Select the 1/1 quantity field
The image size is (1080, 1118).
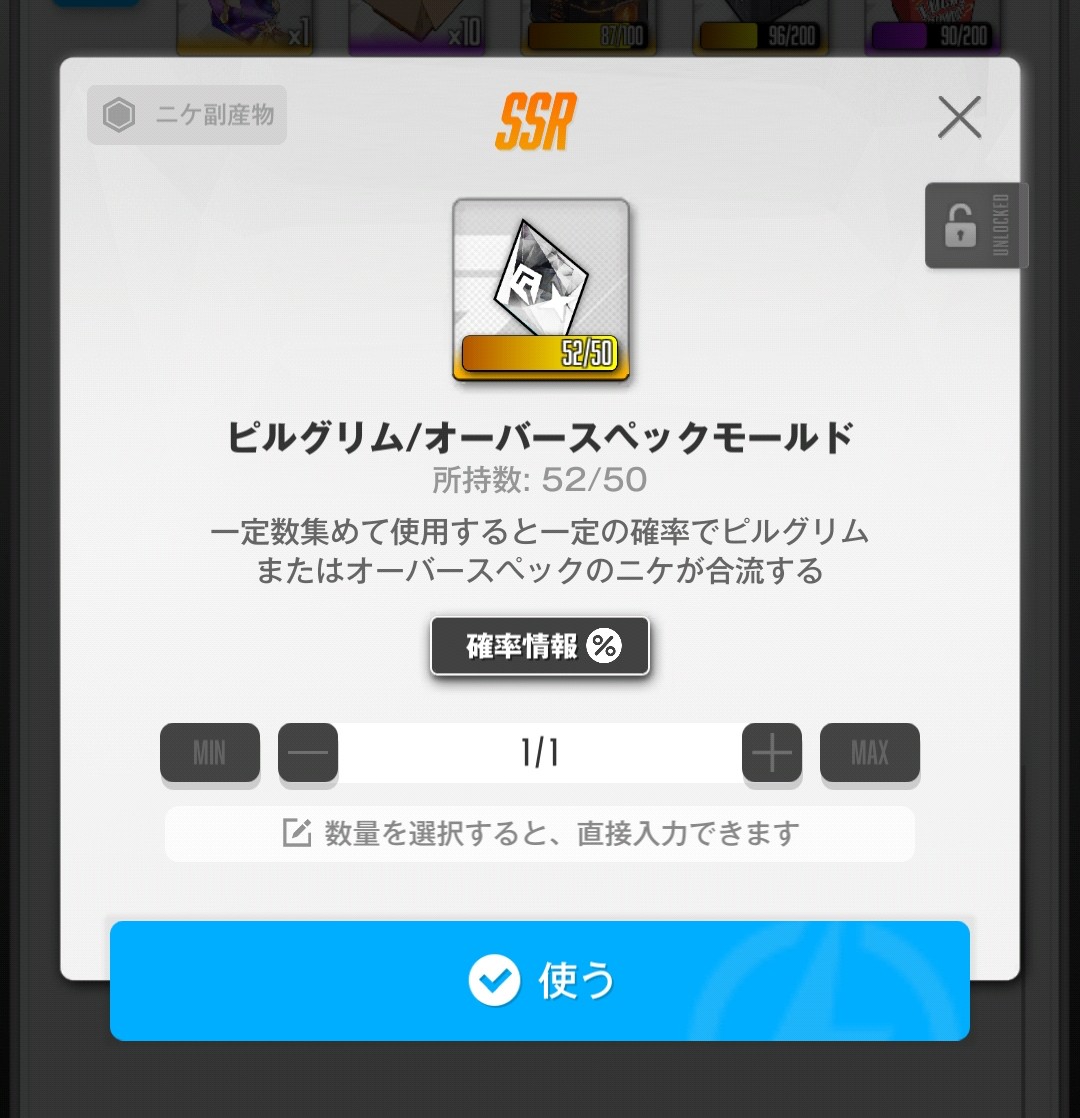pyautogui.click(x=540, y=752)
